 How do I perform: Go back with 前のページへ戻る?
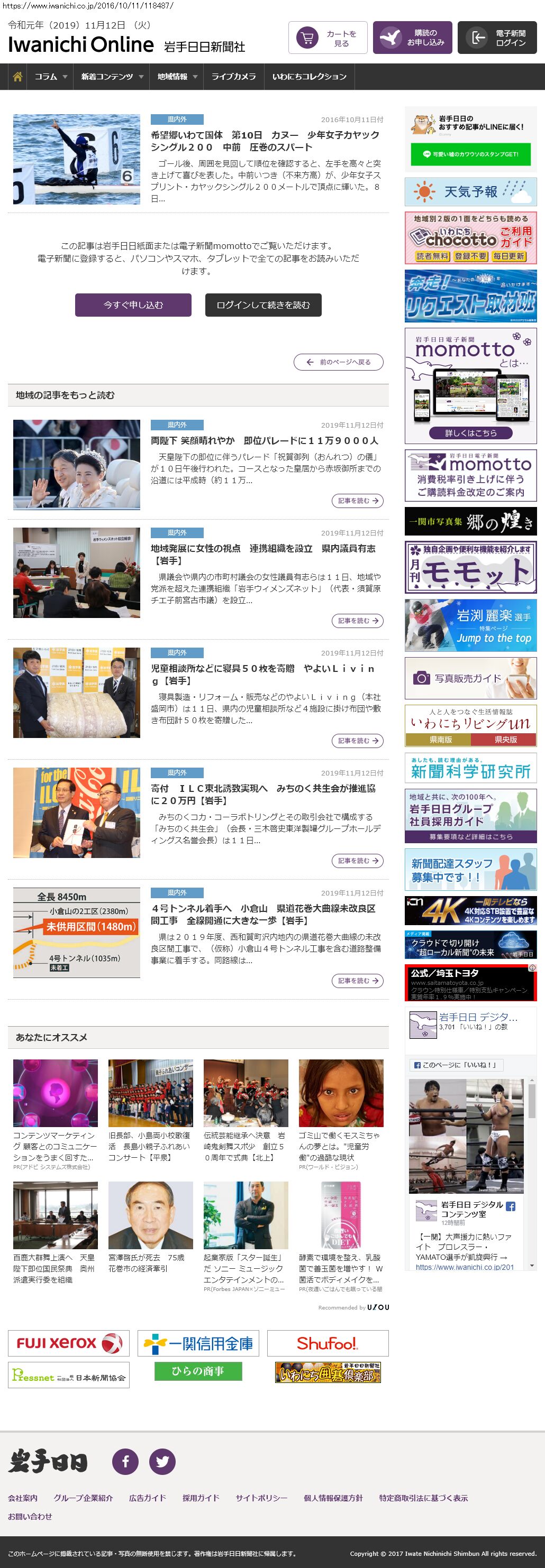click(339, 362)
